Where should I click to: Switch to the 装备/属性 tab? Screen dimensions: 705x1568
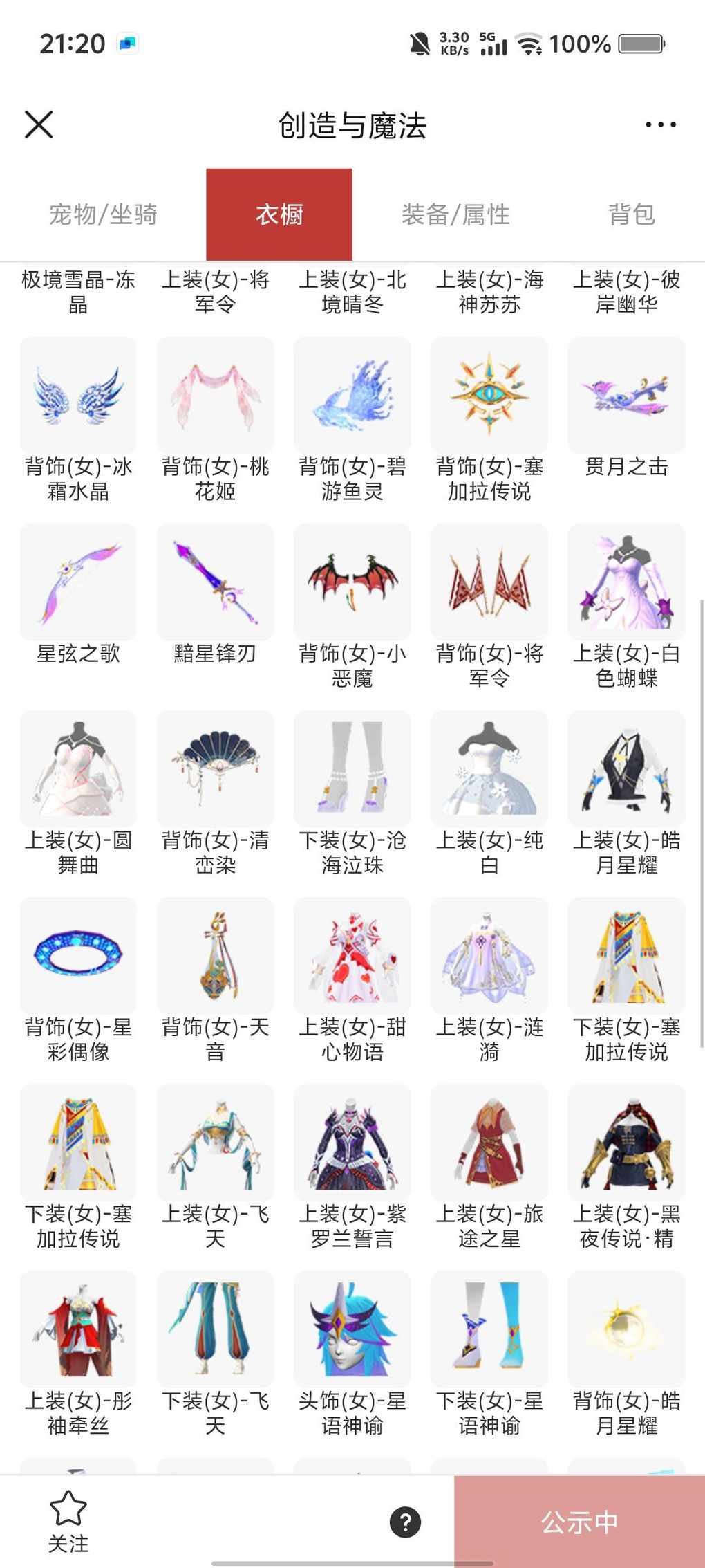coord(455,214)
